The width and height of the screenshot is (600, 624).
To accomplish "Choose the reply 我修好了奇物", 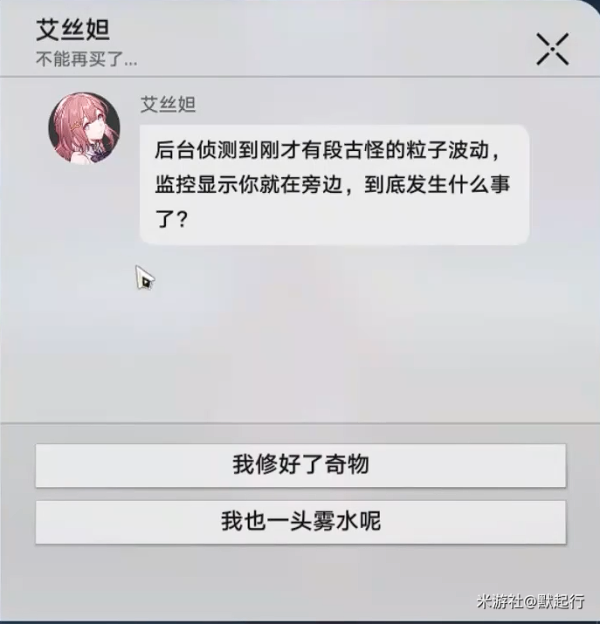I will click(x=300, y=465).
